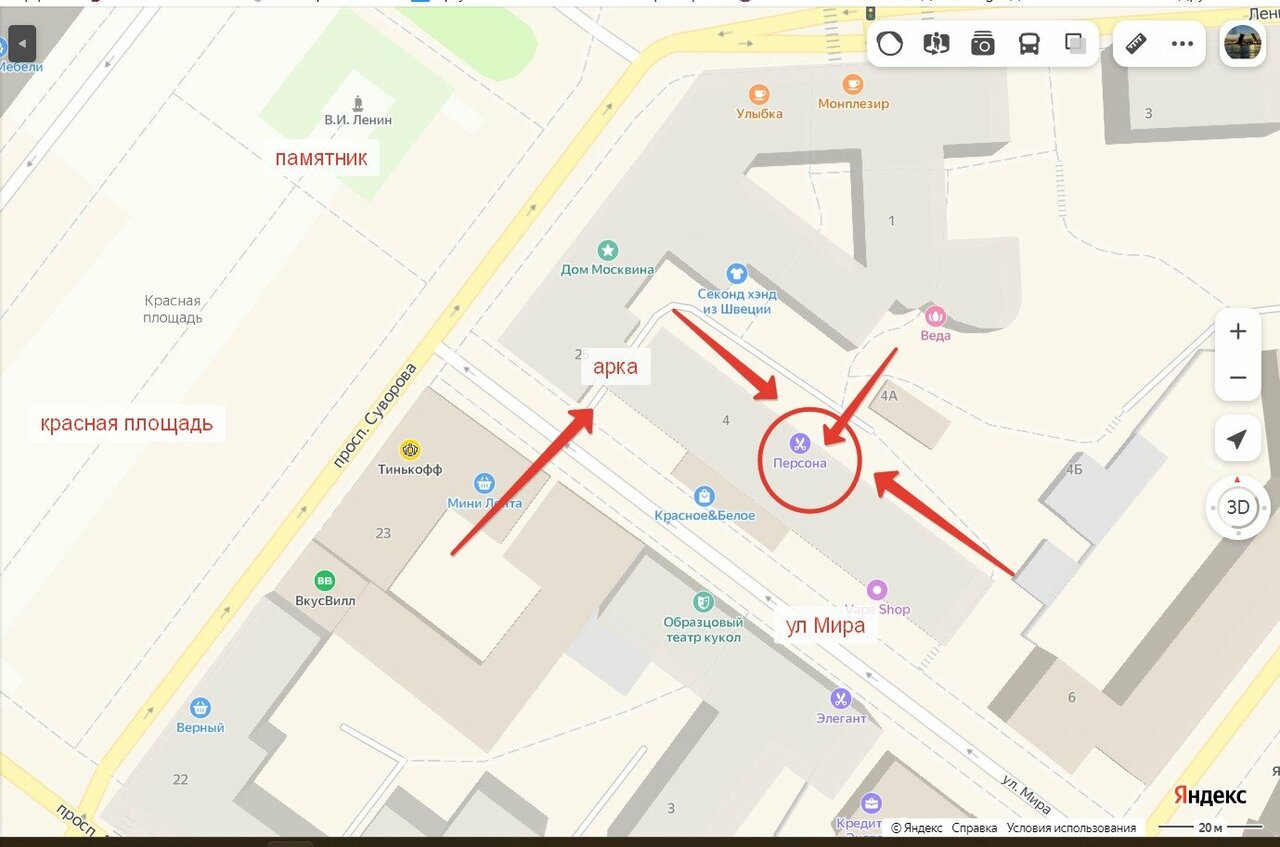Open the three-dot more menu
Viewport: 1280px width, 847px height.
(x=1182, y=44)
